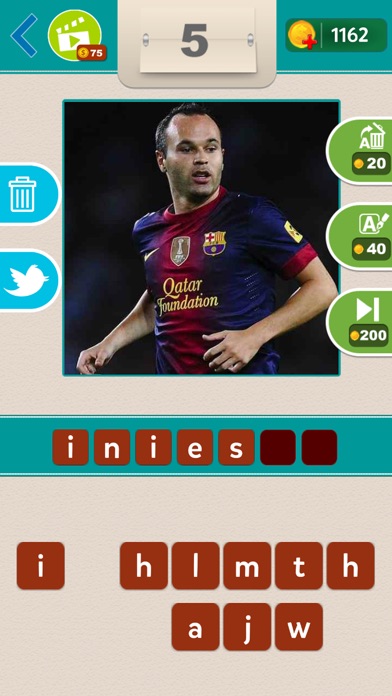Image resolution: width=392 pixels, height=696 pixels.
Task: Clear the answer with the trash button
Action: coord(27,194)
